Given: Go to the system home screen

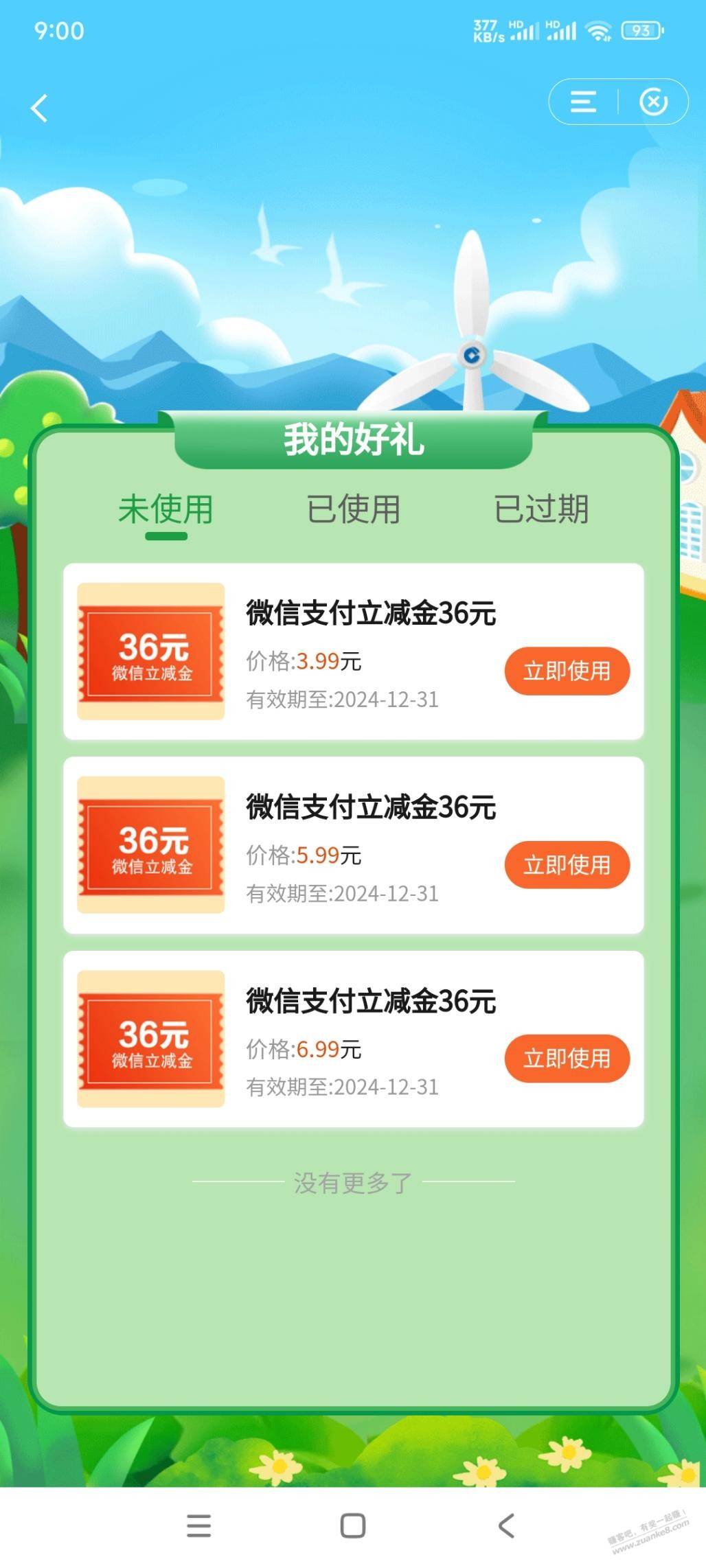Looking at the screenshot, I should click(x=353, y=1525).
